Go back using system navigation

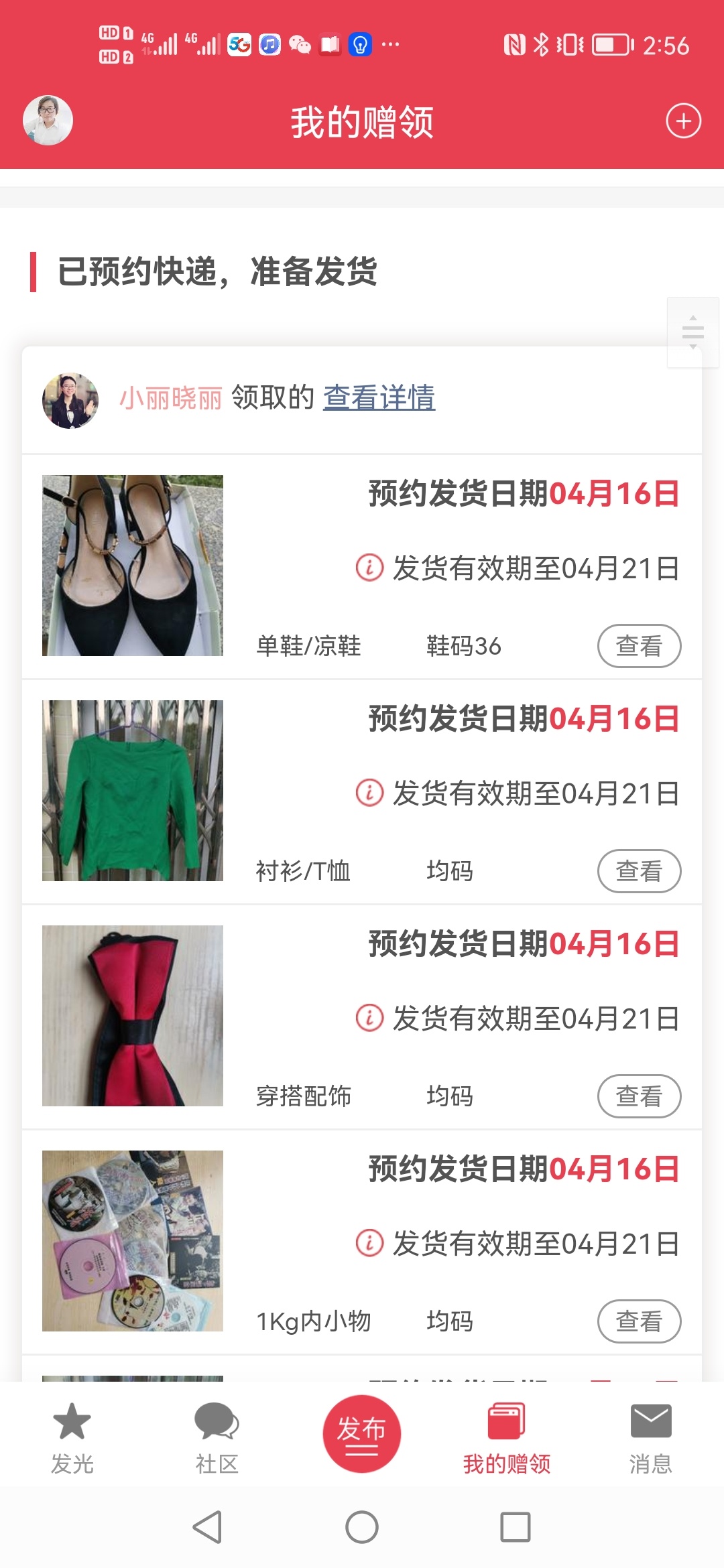coord(207,1527)
